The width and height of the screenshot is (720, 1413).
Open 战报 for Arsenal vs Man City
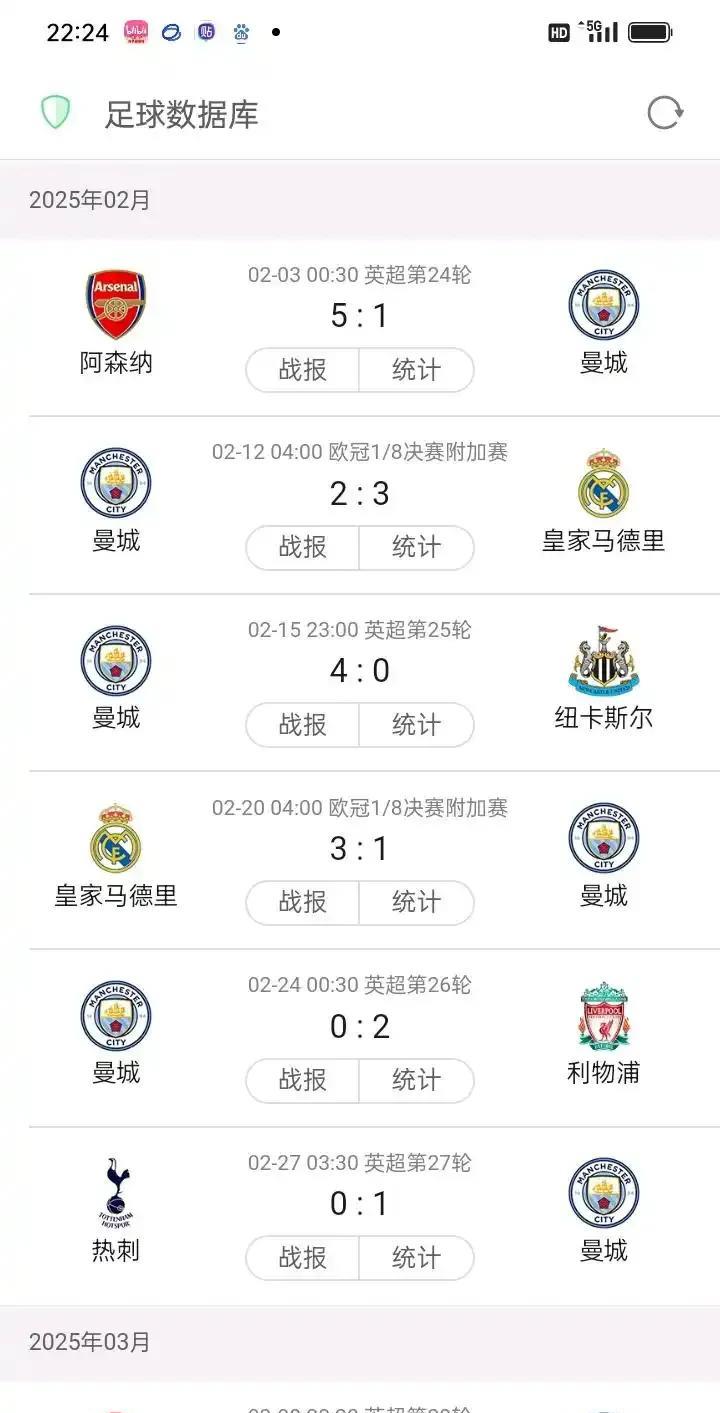[303, 370]
